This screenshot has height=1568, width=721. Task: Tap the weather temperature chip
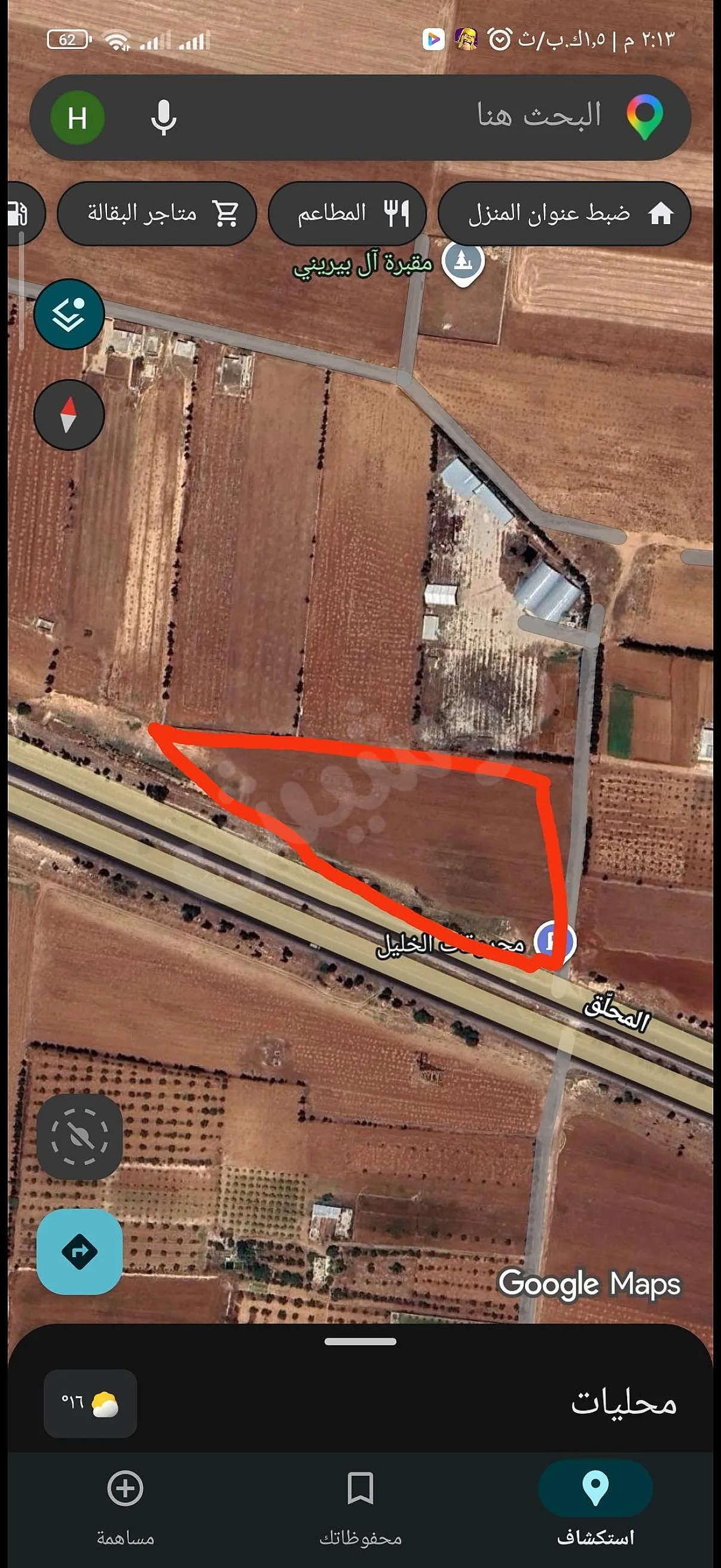[x=90, y=1403]
